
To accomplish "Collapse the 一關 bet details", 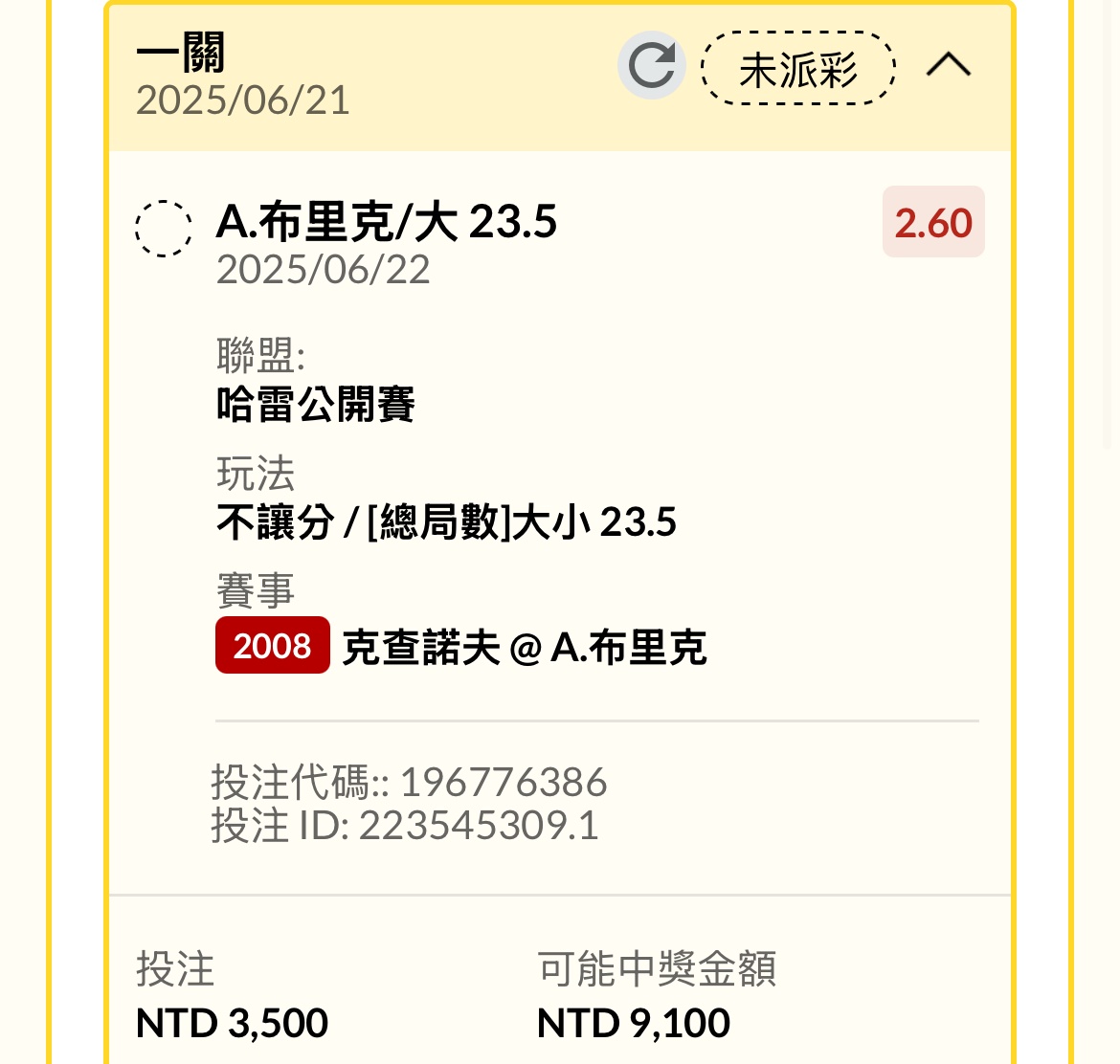I will coord(948,66).
